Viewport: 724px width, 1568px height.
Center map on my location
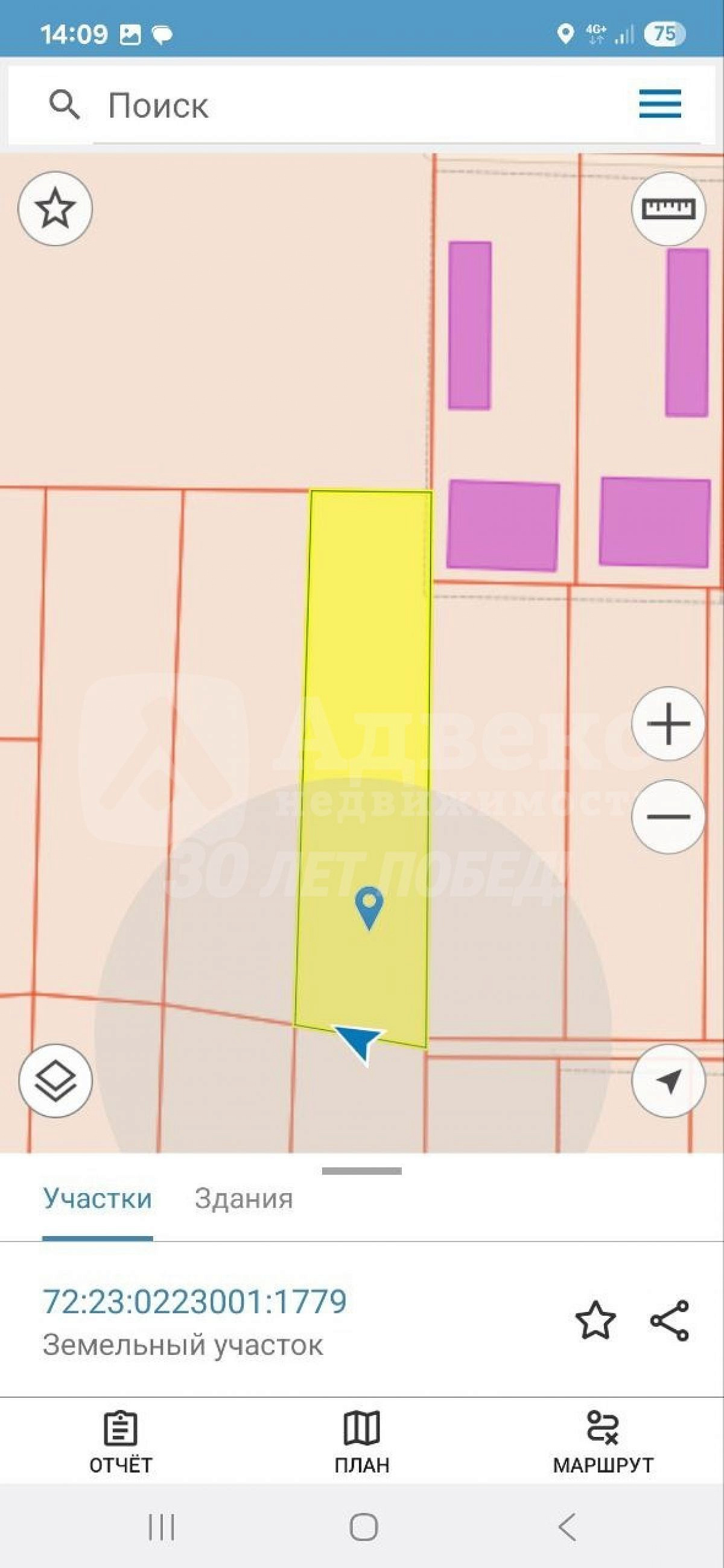click(668, 1081)
